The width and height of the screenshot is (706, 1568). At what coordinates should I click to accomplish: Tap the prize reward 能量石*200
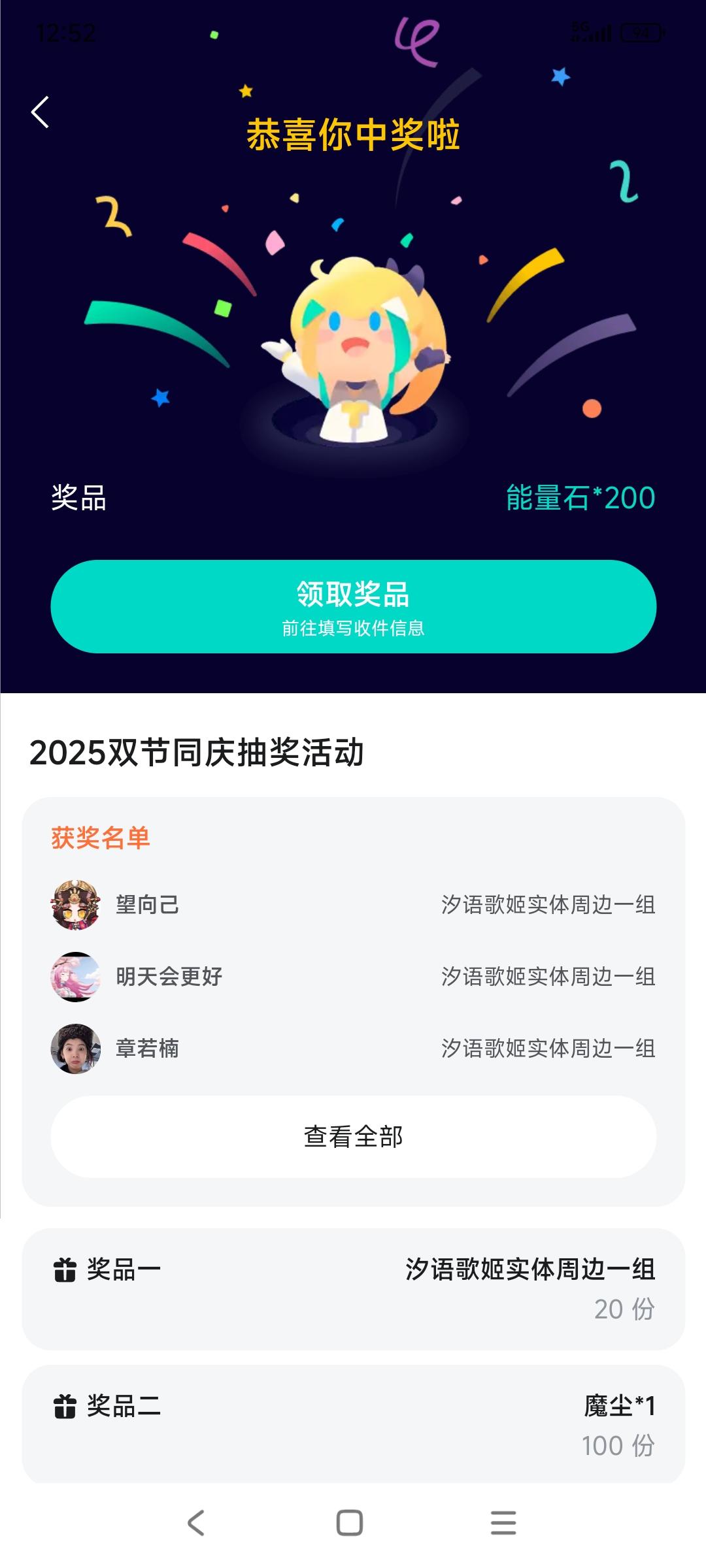click(579, 498)
